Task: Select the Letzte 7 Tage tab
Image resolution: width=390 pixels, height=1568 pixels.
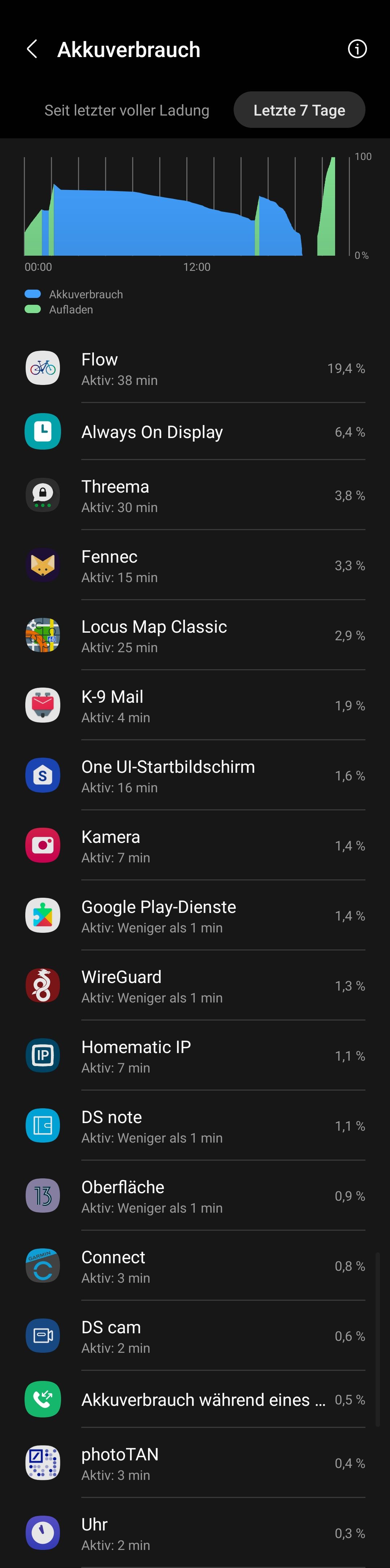Action: [x=299, y=110]
